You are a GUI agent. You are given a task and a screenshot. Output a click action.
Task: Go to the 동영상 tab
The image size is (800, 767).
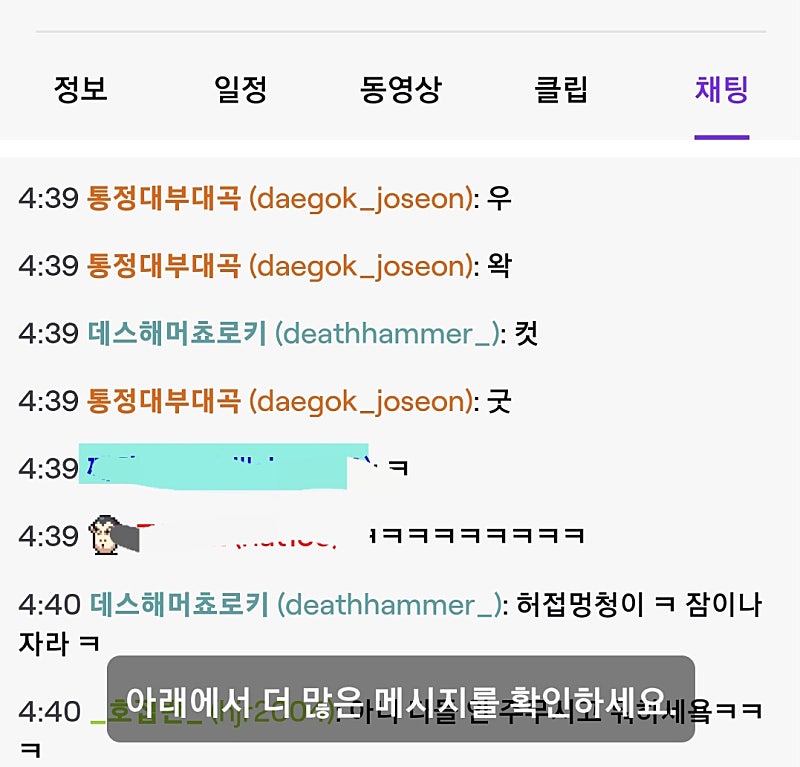pyautogui.click(x=400, y=92)
